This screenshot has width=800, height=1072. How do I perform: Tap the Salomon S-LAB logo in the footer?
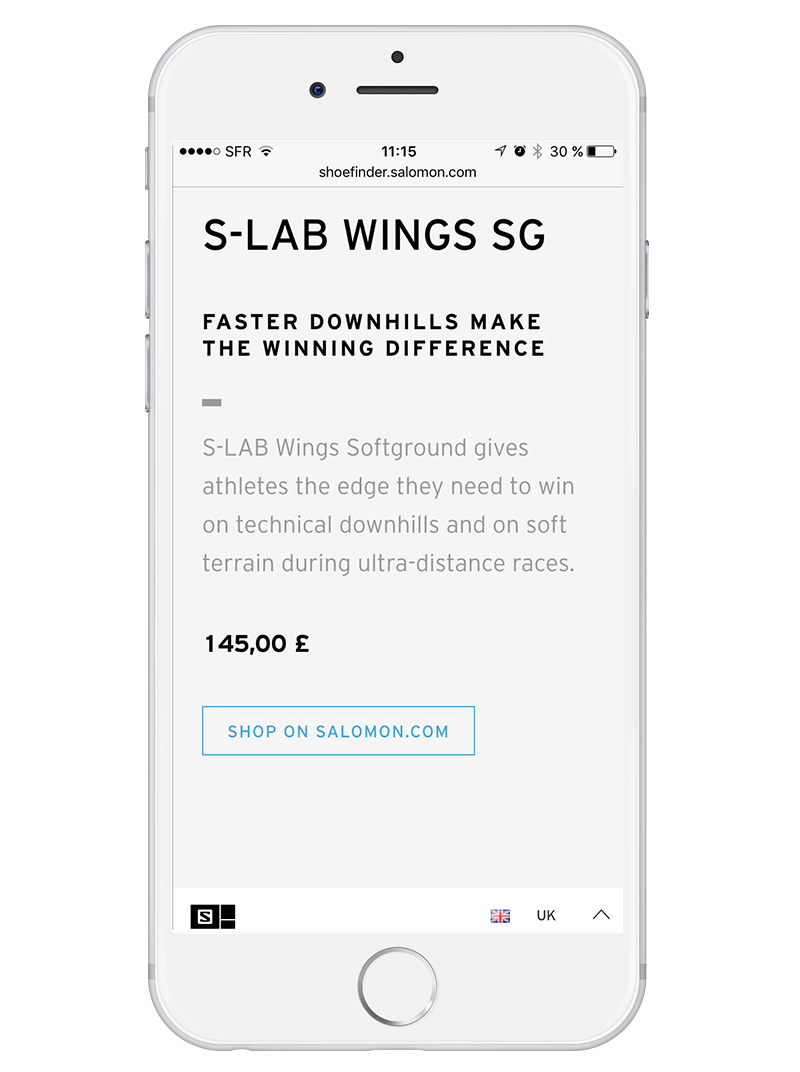[213, 915]
